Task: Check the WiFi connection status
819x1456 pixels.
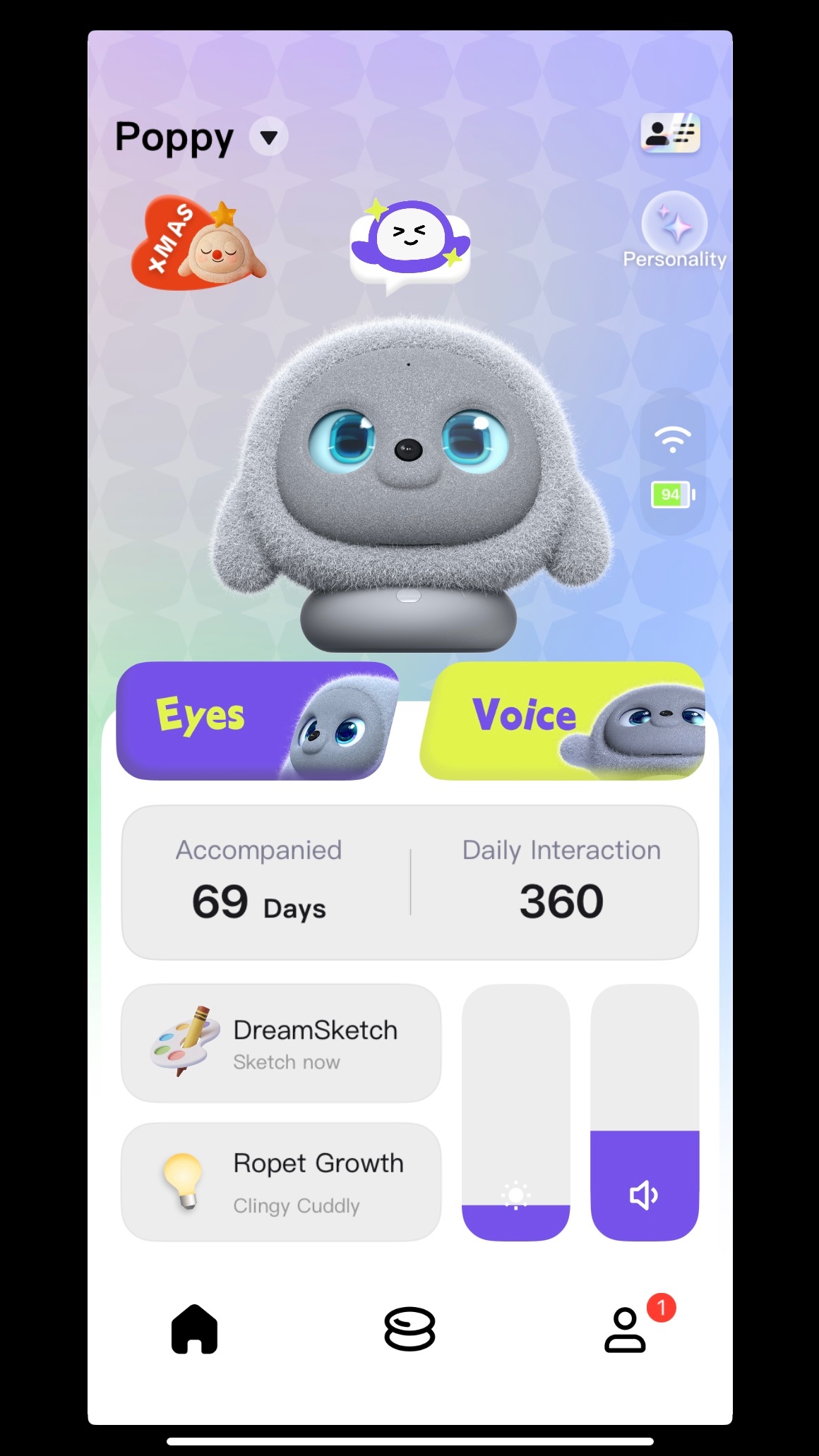Action: point(671,438)
